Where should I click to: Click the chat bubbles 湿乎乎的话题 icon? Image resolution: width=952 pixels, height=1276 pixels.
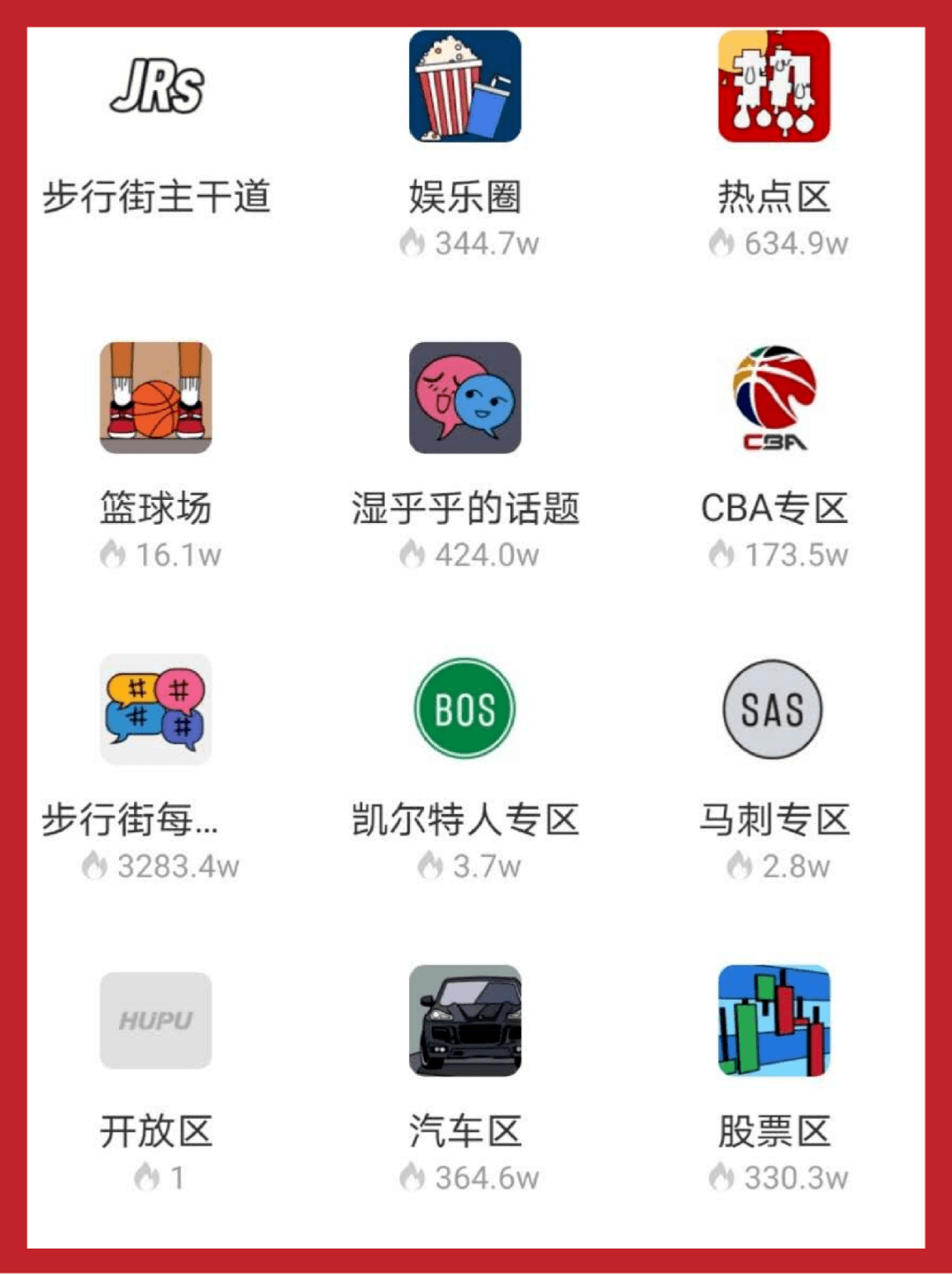(x=464, y=399)
